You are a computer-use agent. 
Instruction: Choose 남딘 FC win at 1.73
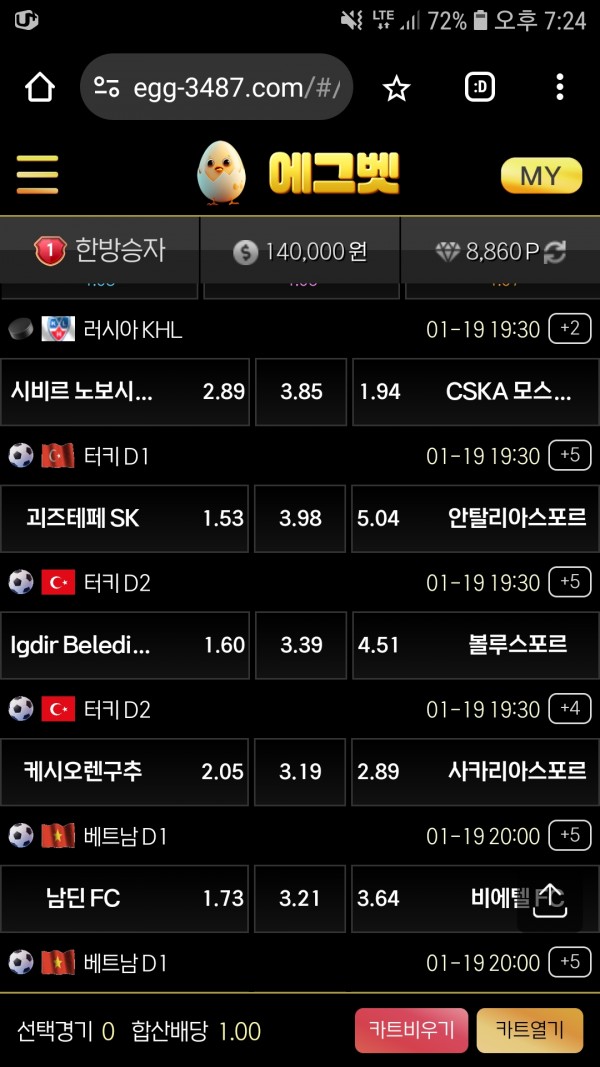[124, 898]
